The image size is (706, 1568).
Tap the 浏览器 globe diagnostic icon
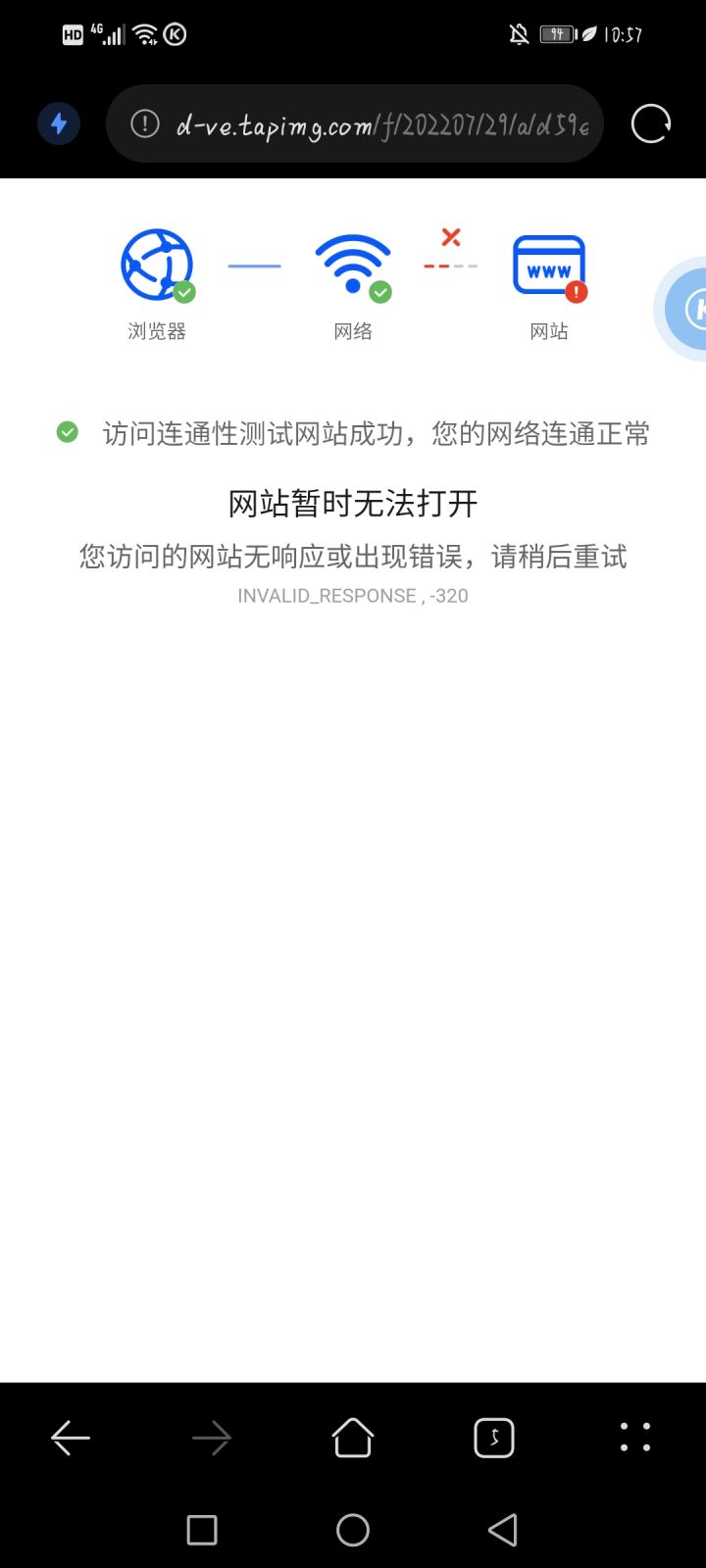(x=156, y=263)
